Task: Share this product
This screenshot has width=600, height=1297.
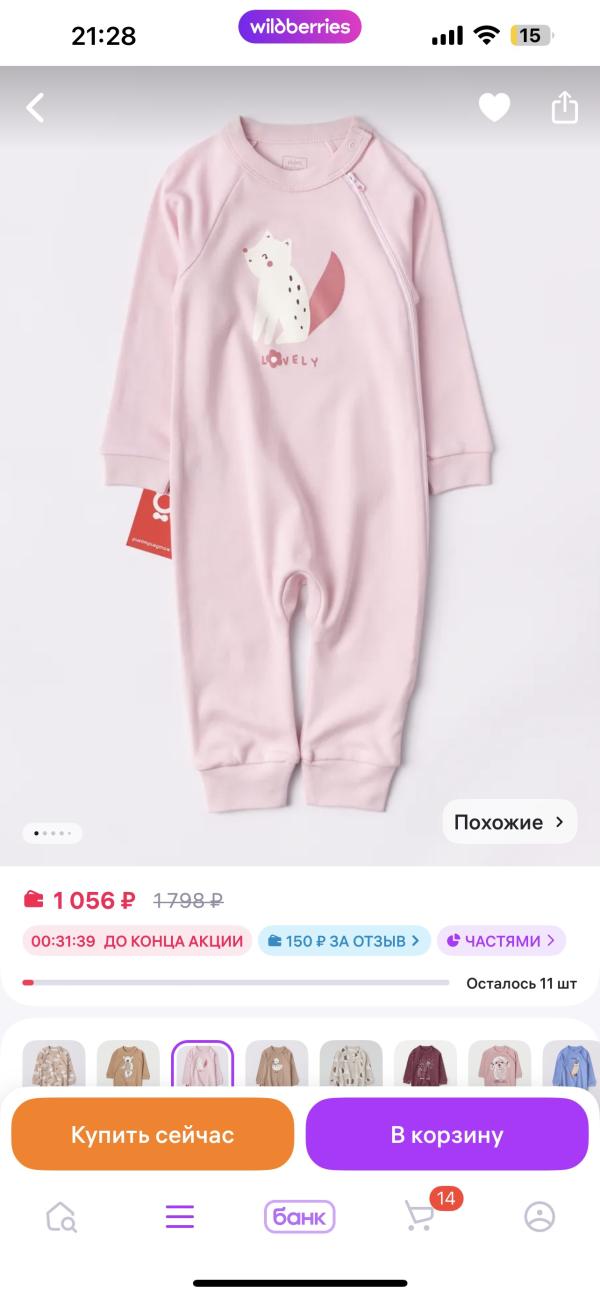Action: (564, 108)
